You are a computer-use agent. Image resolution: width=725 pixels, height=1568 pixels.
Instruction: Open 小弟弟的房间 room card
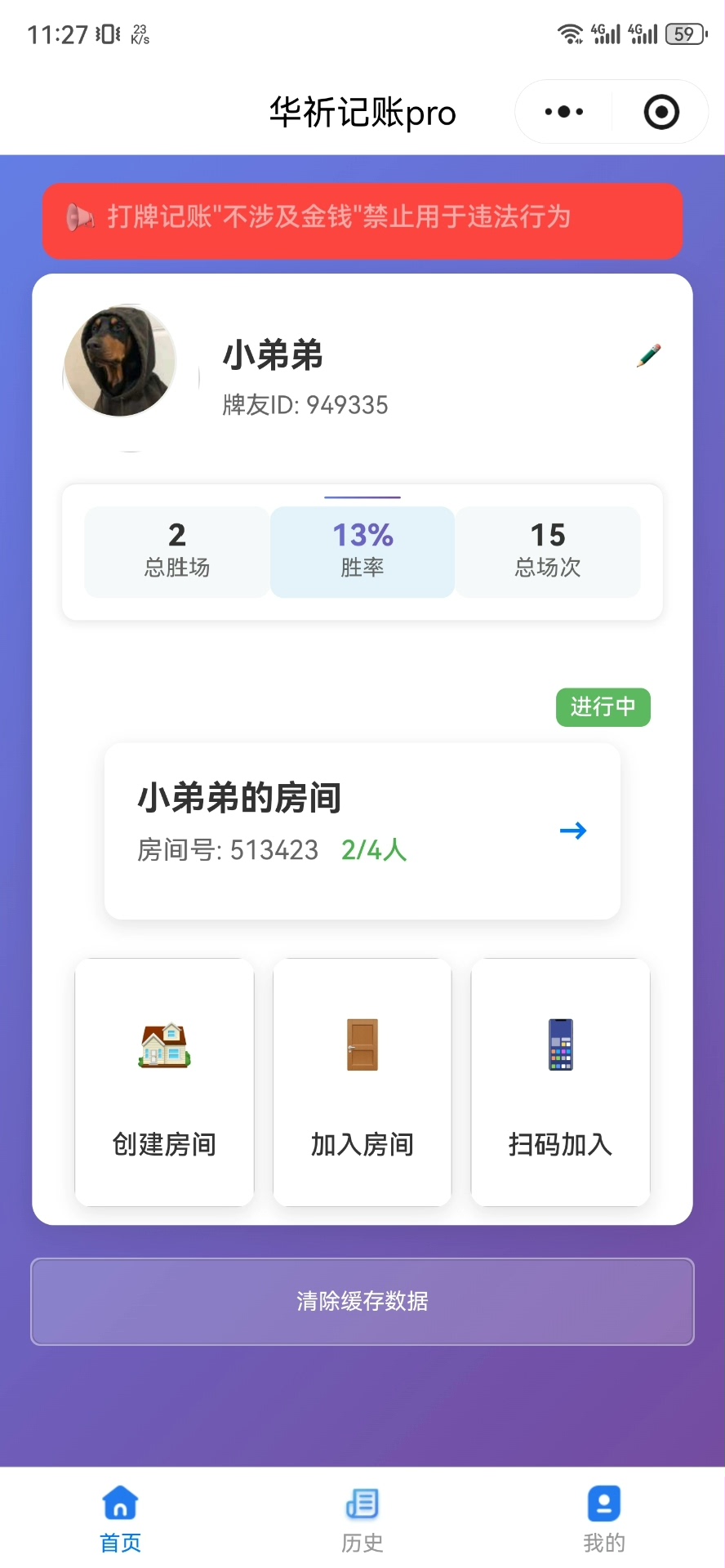tap(362, 830)
